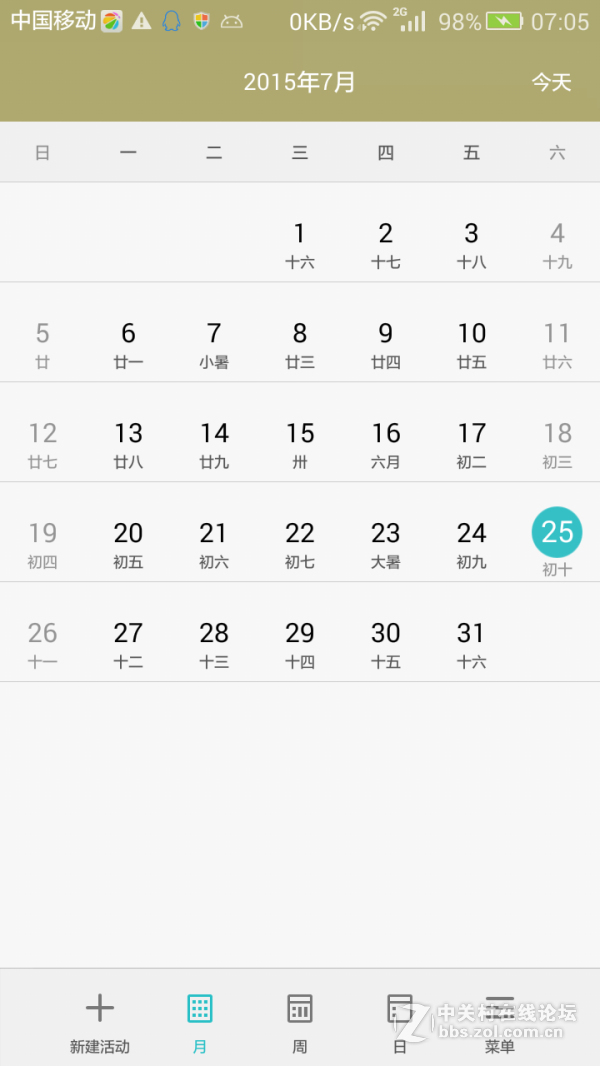Switch to the 周 (week) view
Screen dimensions: 600x1066
pyautogui.click(x=300, y=1022)
